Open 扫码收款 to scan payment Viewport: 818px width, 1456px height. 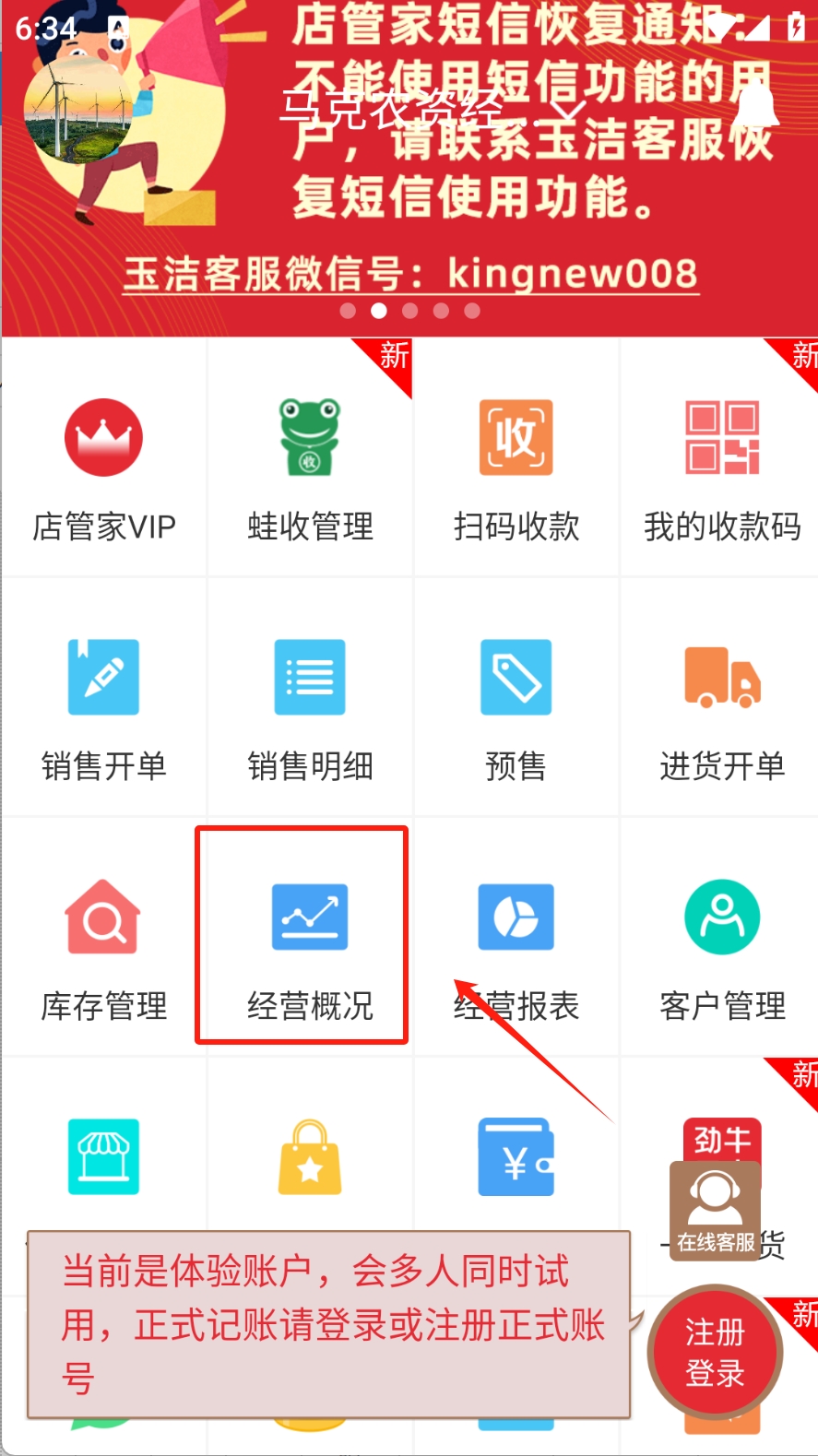click(x=516, y=461)
